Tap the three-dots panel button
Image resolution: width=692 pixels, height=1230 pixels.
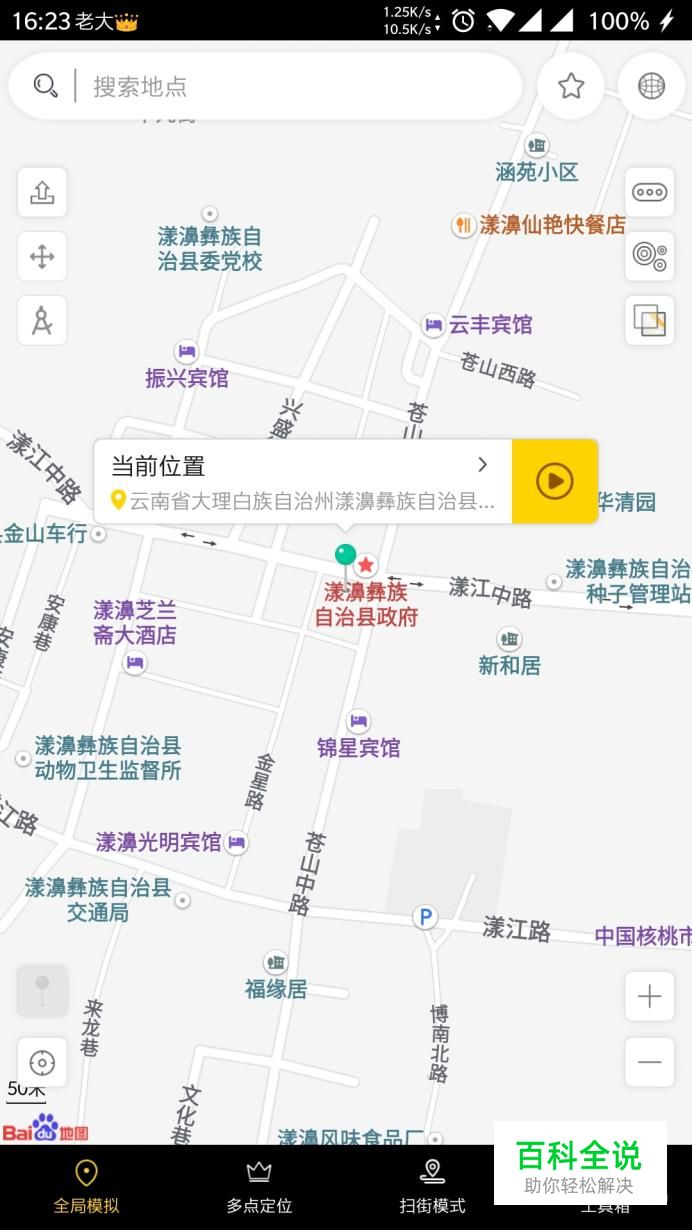click(650, 192)
